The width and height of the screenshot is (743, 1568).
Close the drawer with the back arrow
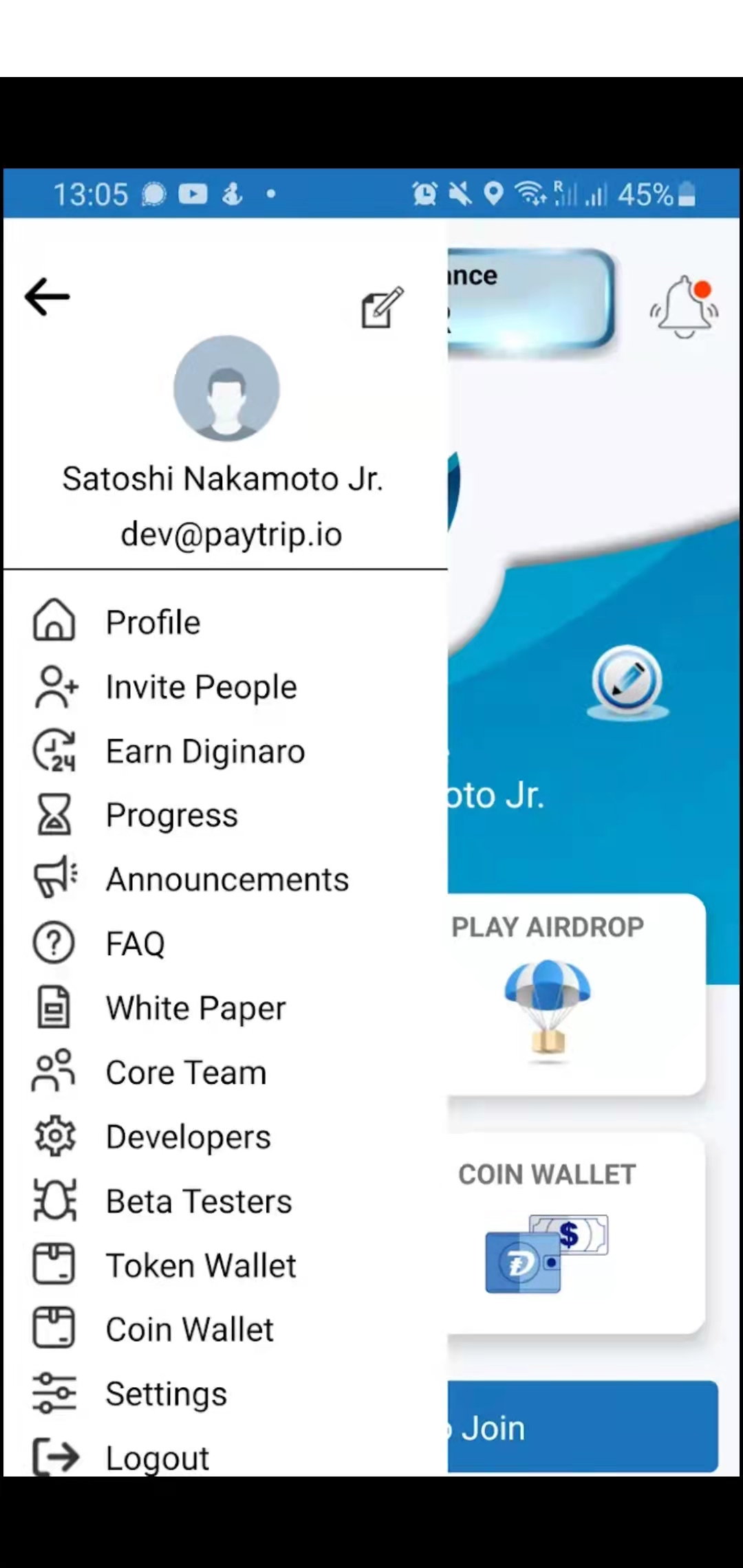point(47,297)
